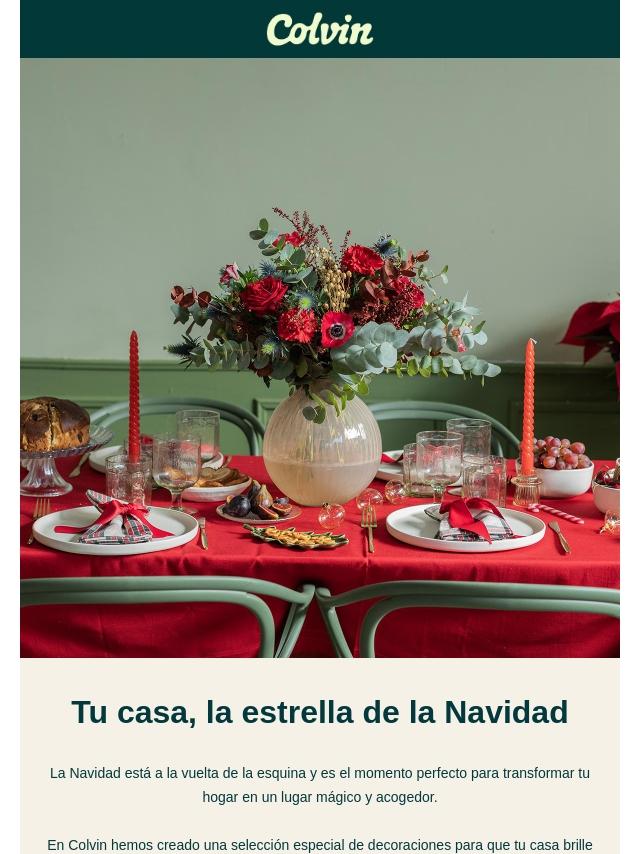Open the Christmas table hero image
The image size is (640, 854).
(x=320, y=358)
